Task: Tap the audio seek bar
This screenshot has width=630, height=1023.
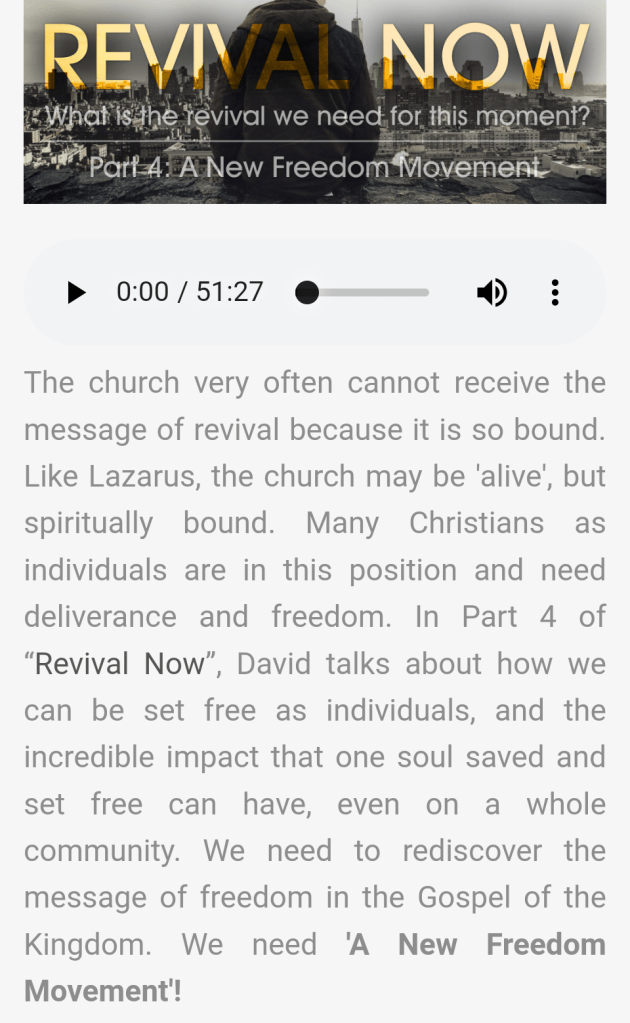Action: pyautogui.click(x=367, y=292)
